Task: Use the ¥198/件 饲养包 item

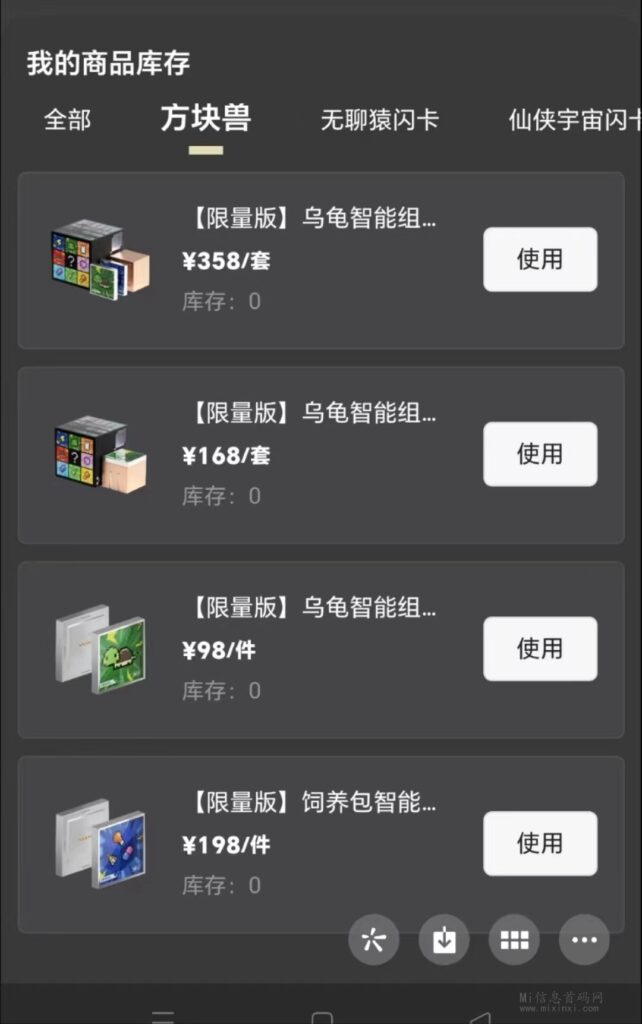Action: 540,843
